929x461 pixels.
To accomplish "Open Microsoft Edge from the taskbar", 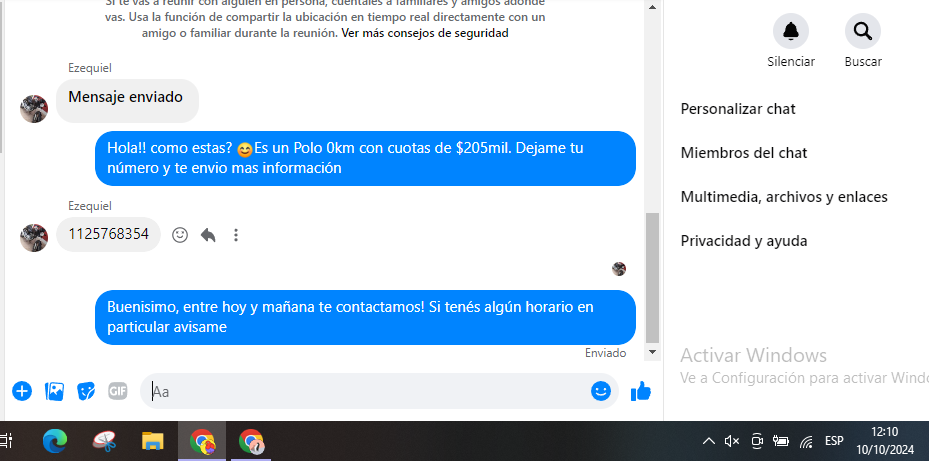I will tap(54, 441).
